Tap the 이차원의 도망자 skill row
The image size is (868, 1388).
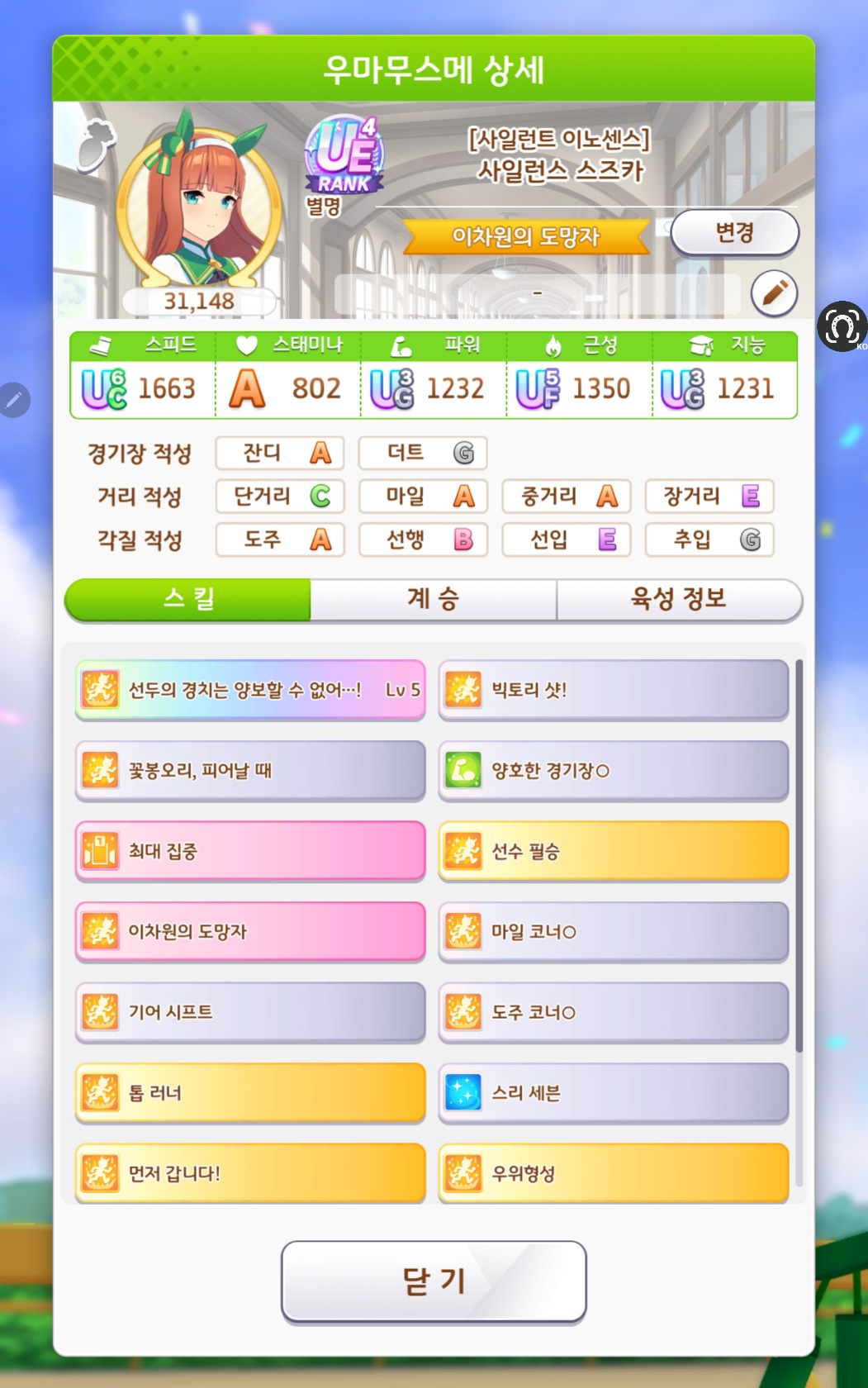[250, 932]
